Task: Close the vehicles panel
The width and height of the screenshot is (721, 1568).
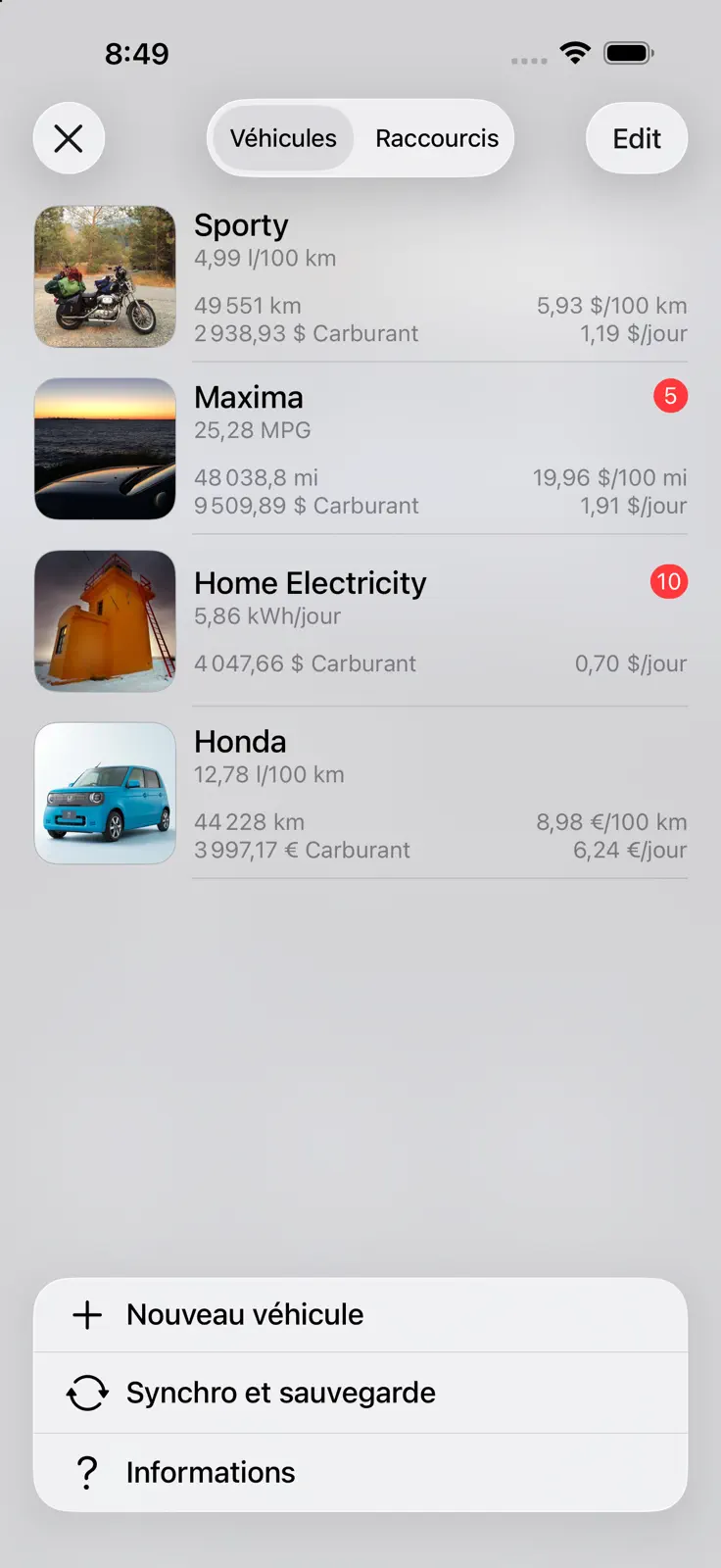Action: click(x=69, y=138)
